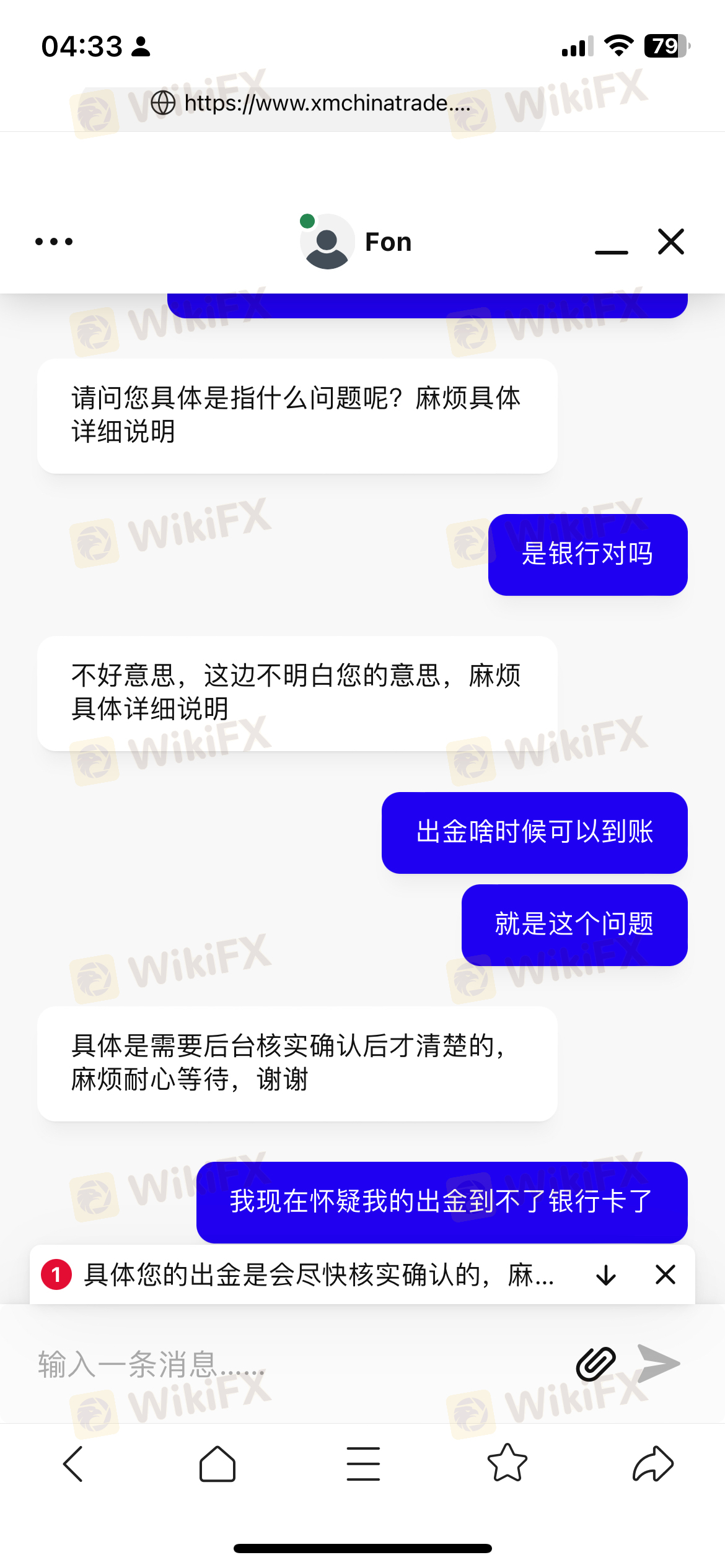Close the chat with Fon
Image resolution: width=725 pixels, height=1568 pixels.
[671, 242]
